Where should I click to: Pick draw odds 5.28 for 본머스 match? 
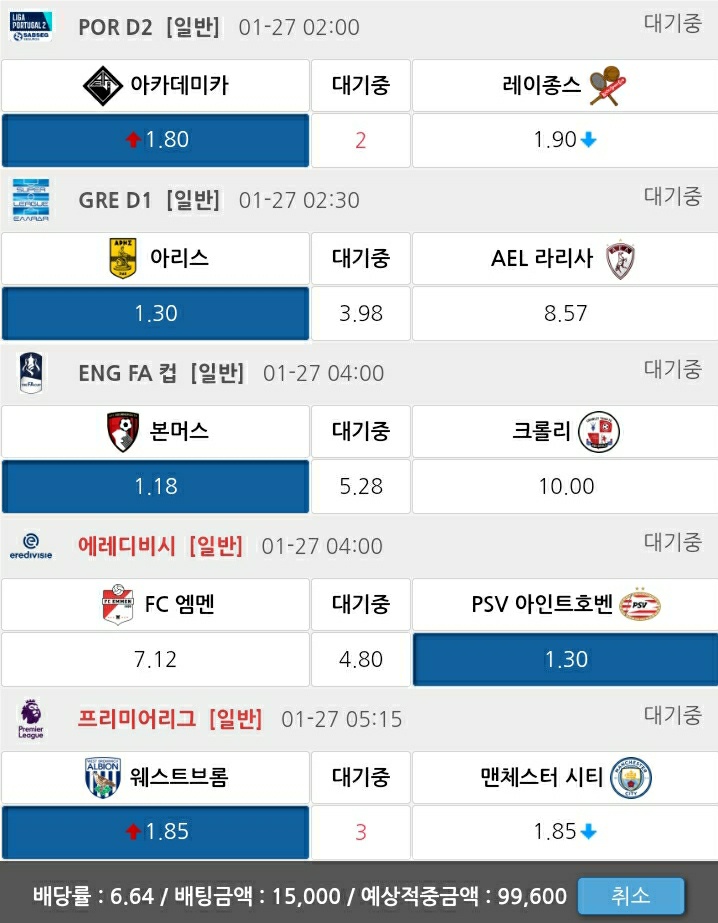361,486
